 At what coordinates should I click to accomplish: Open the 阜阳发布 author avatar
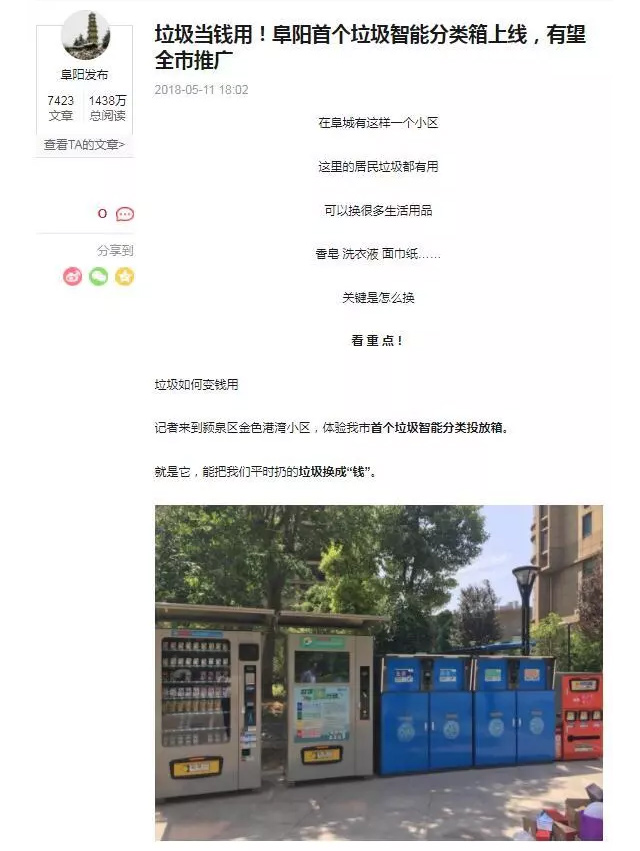tap(85, 37)
